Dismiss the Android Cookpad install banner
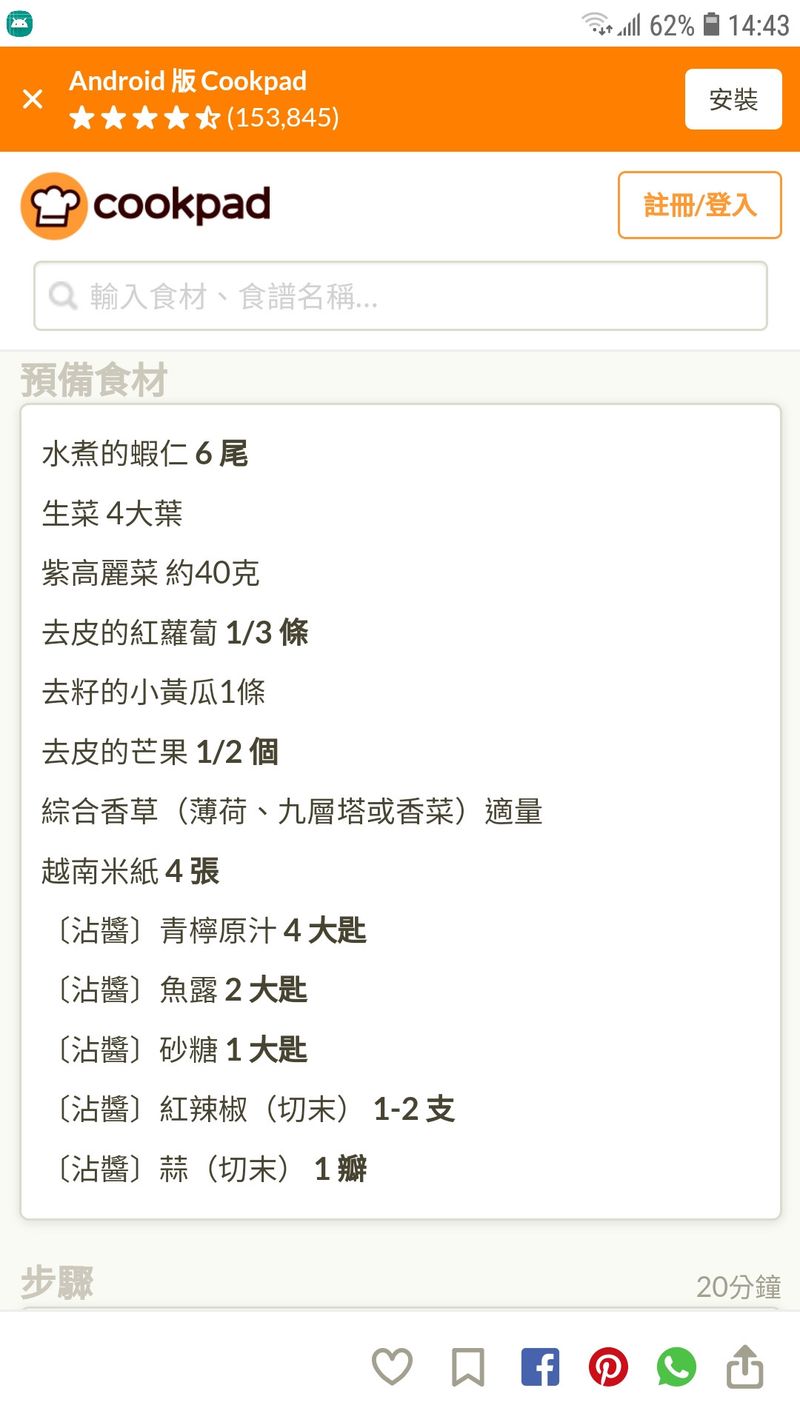 click(x=33, y=99)
